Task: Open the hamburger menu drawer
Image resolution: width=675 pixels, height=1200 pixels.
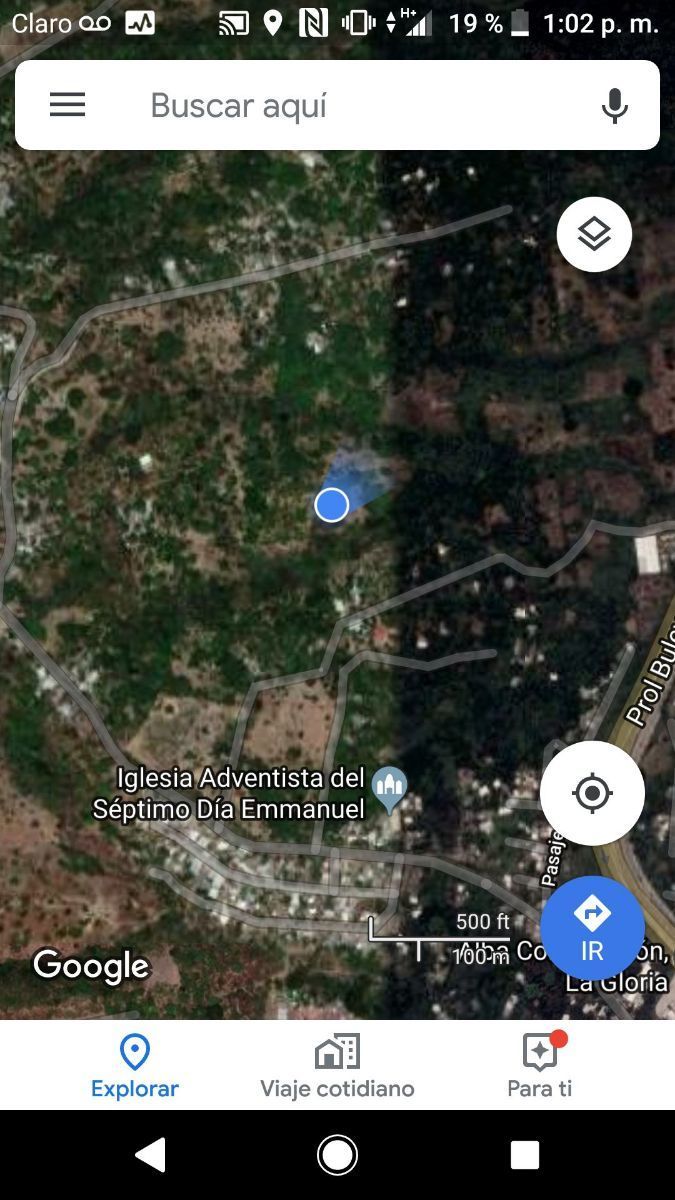Action: [67, 105]
